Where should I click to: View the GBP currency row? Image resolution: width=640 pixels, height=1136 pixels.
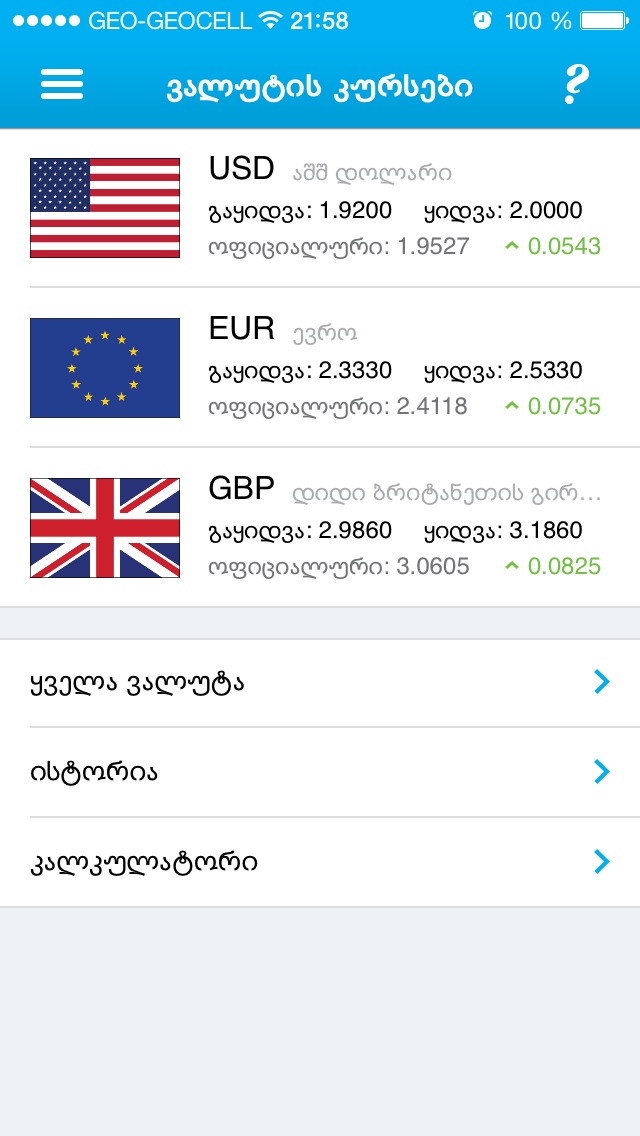(320, 527)
